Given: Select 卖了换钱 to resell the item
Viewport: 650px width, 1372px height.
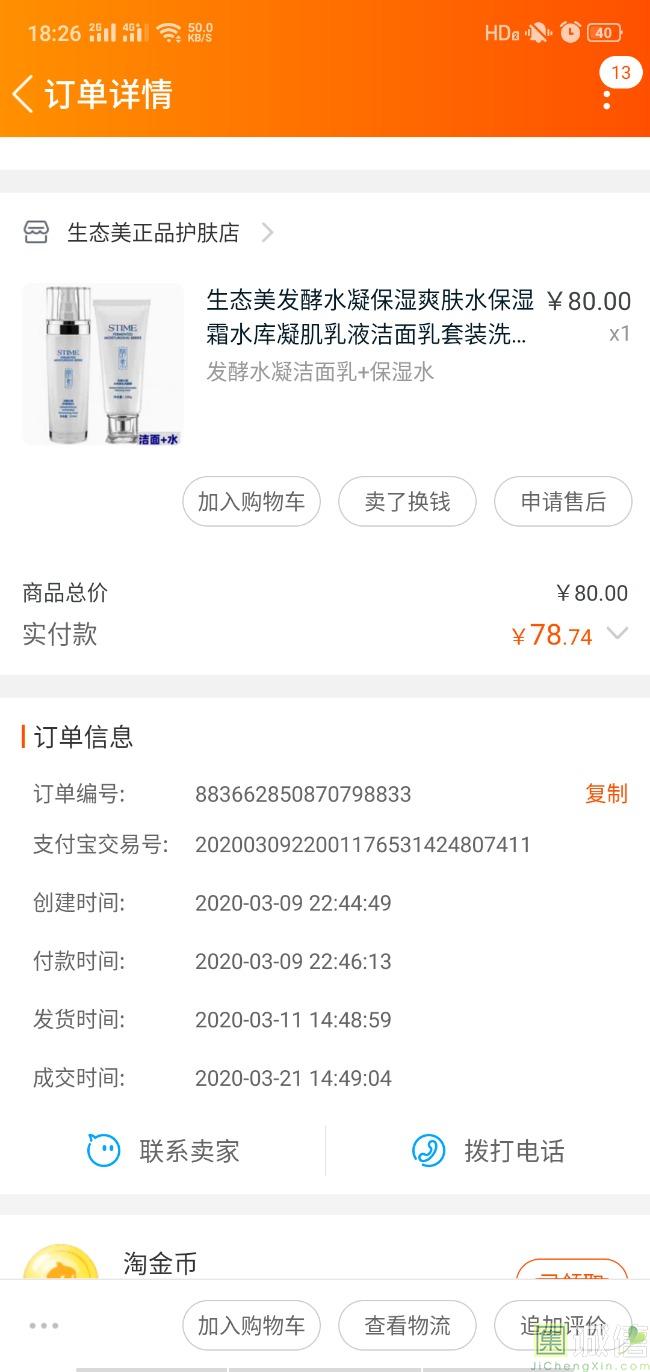Looking at the screenshot, I should click(407, 501).
